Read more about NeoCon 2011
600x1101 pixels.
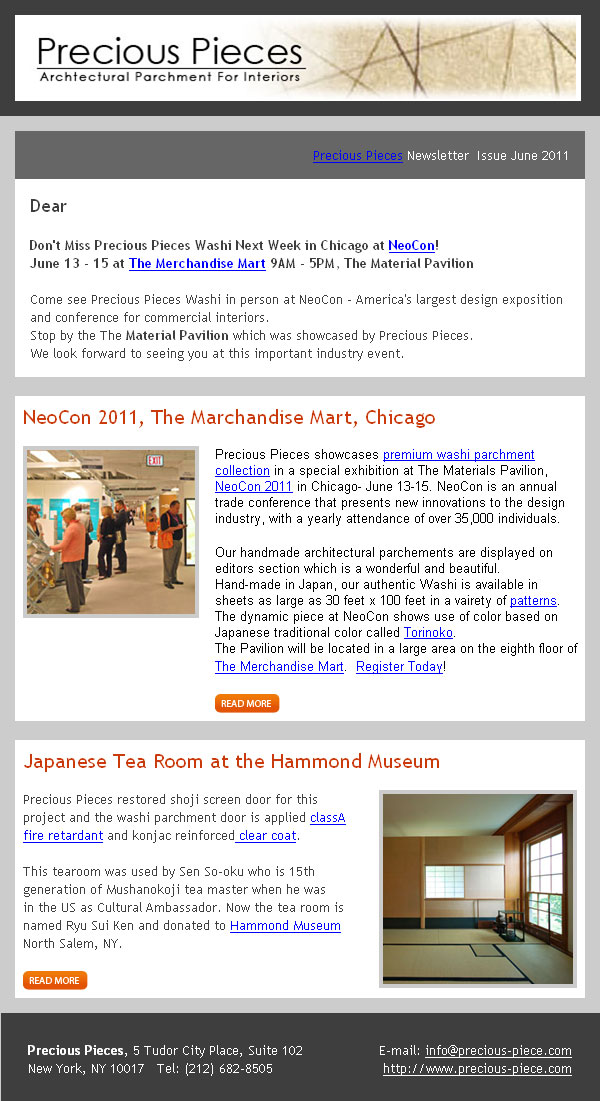[x=246, y=704]
